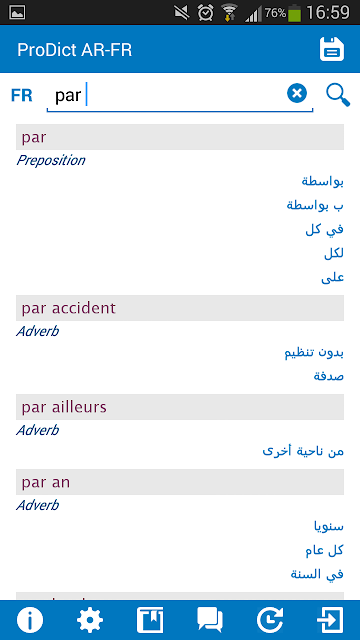Open the "par" dictionary entry

click(x=180, y=137)
